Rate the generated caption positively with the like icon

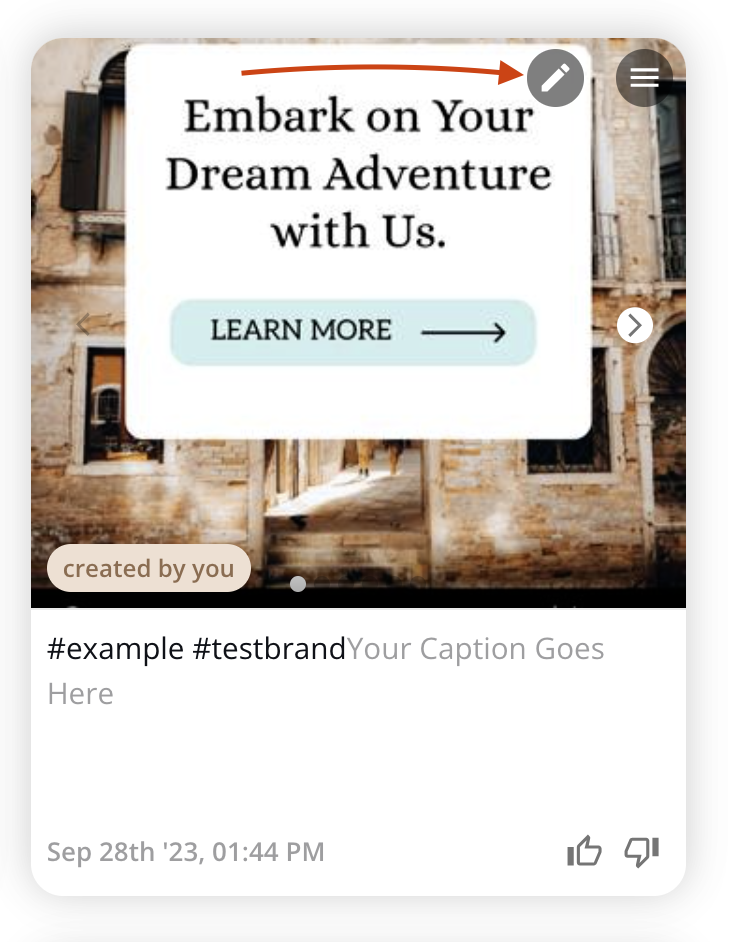point(583,851)
